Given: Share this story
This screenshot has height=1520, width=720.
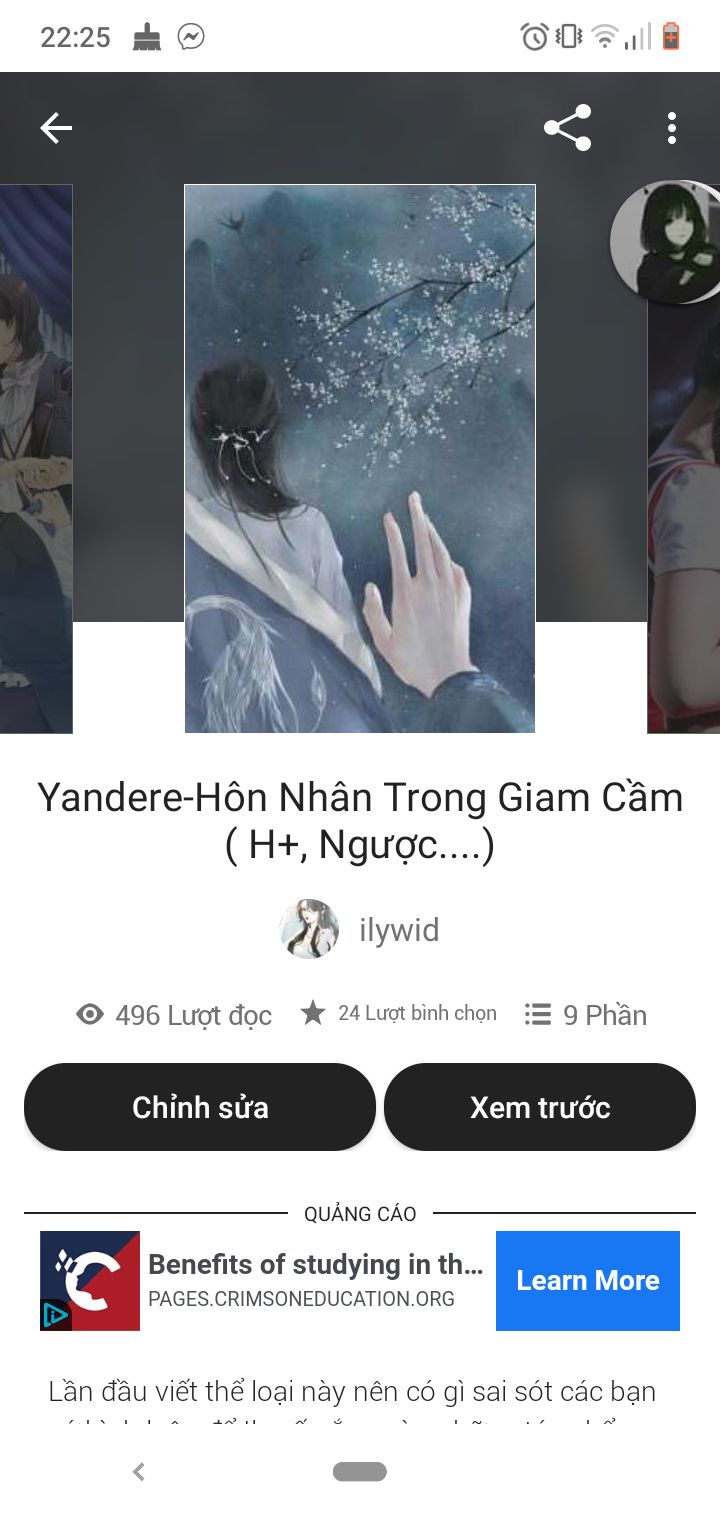Looking at the screenshot, I should pos(567,128).
